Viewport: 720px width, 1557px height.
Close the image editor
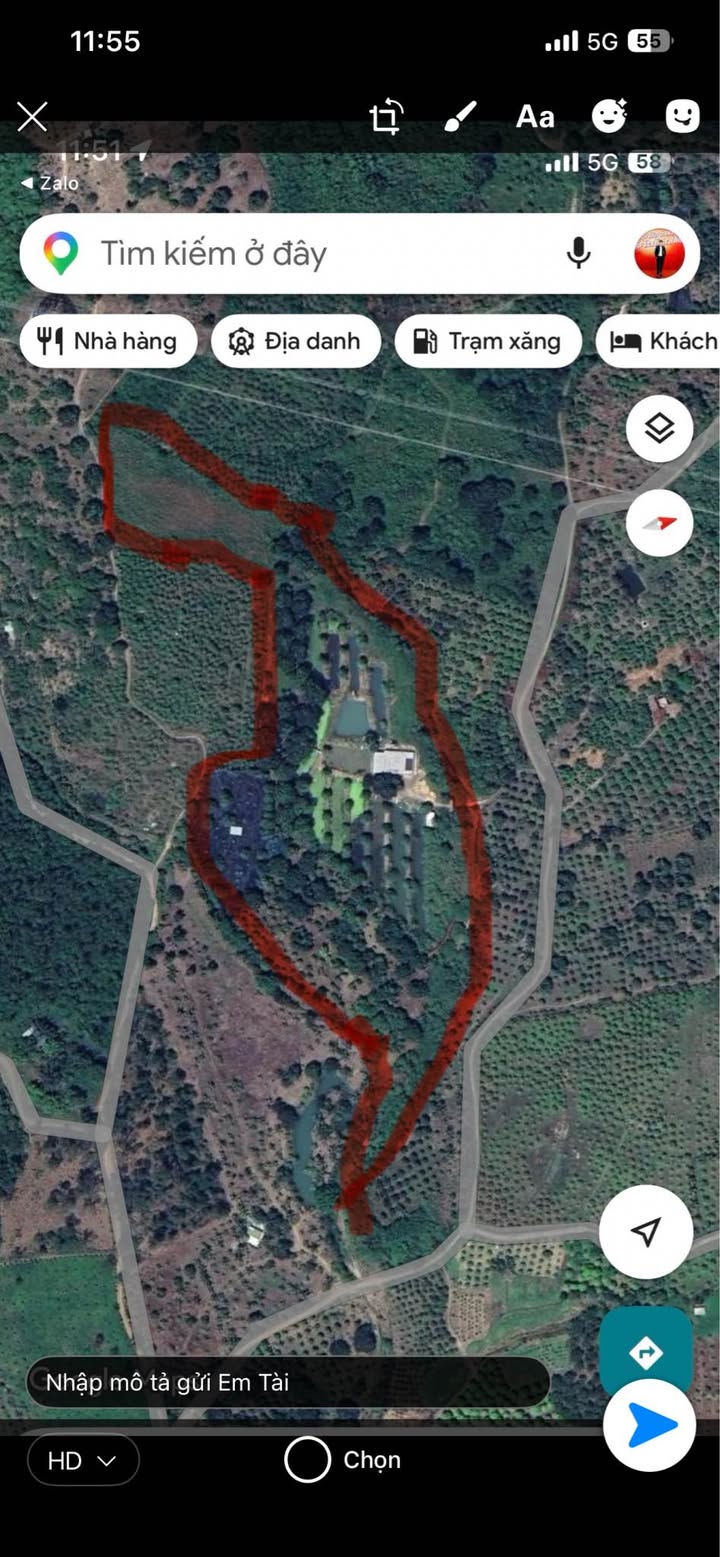click(32, 117)
